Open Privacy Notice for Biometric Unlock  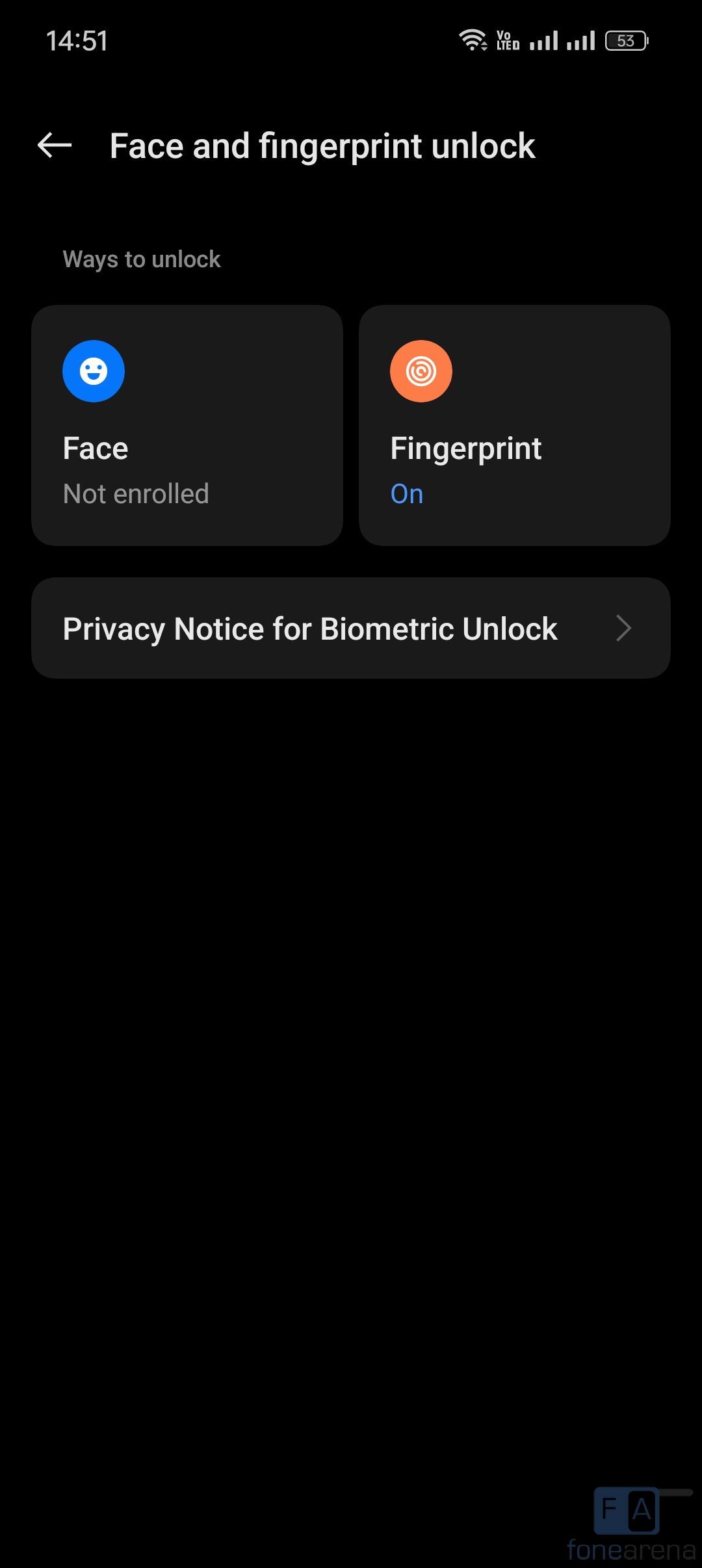[351, 628]
